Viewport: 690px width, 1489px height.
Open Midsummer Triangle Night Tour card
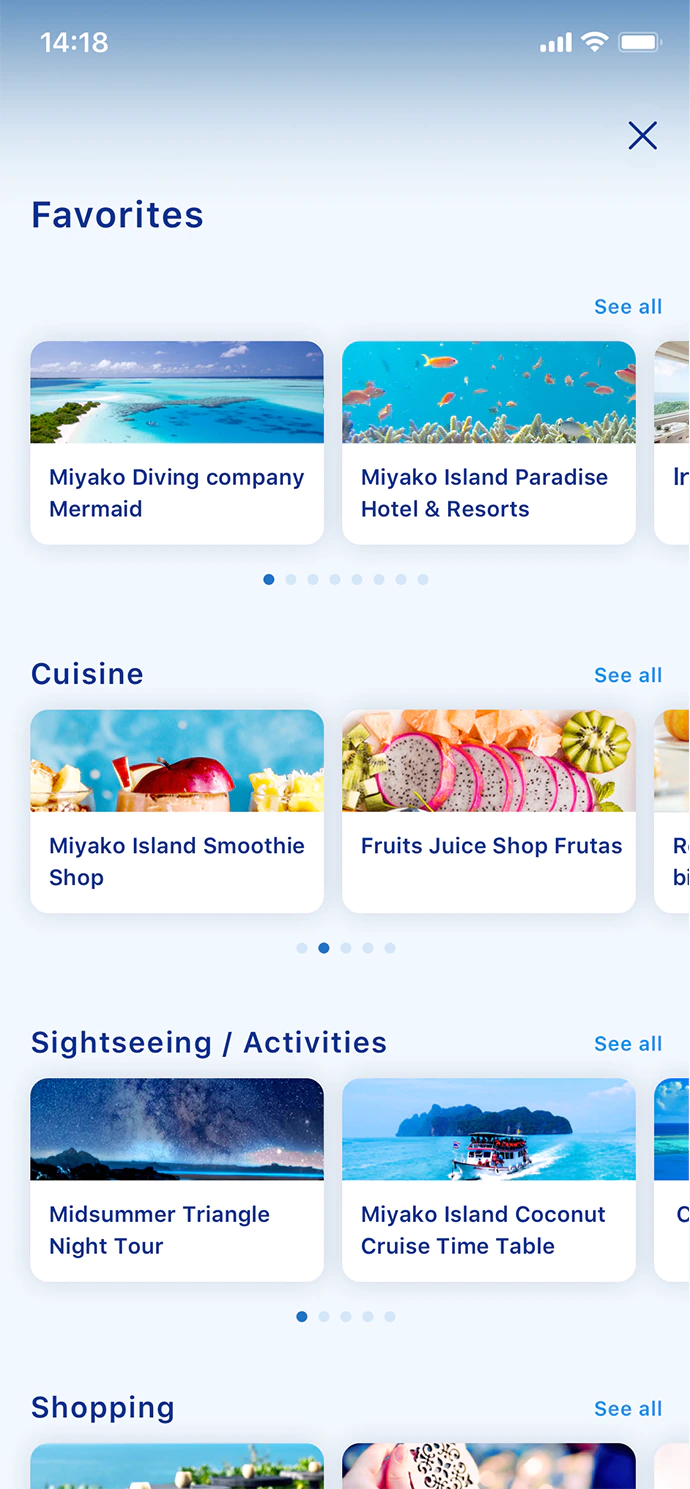pyautogui.click(x=177, y=1179)
